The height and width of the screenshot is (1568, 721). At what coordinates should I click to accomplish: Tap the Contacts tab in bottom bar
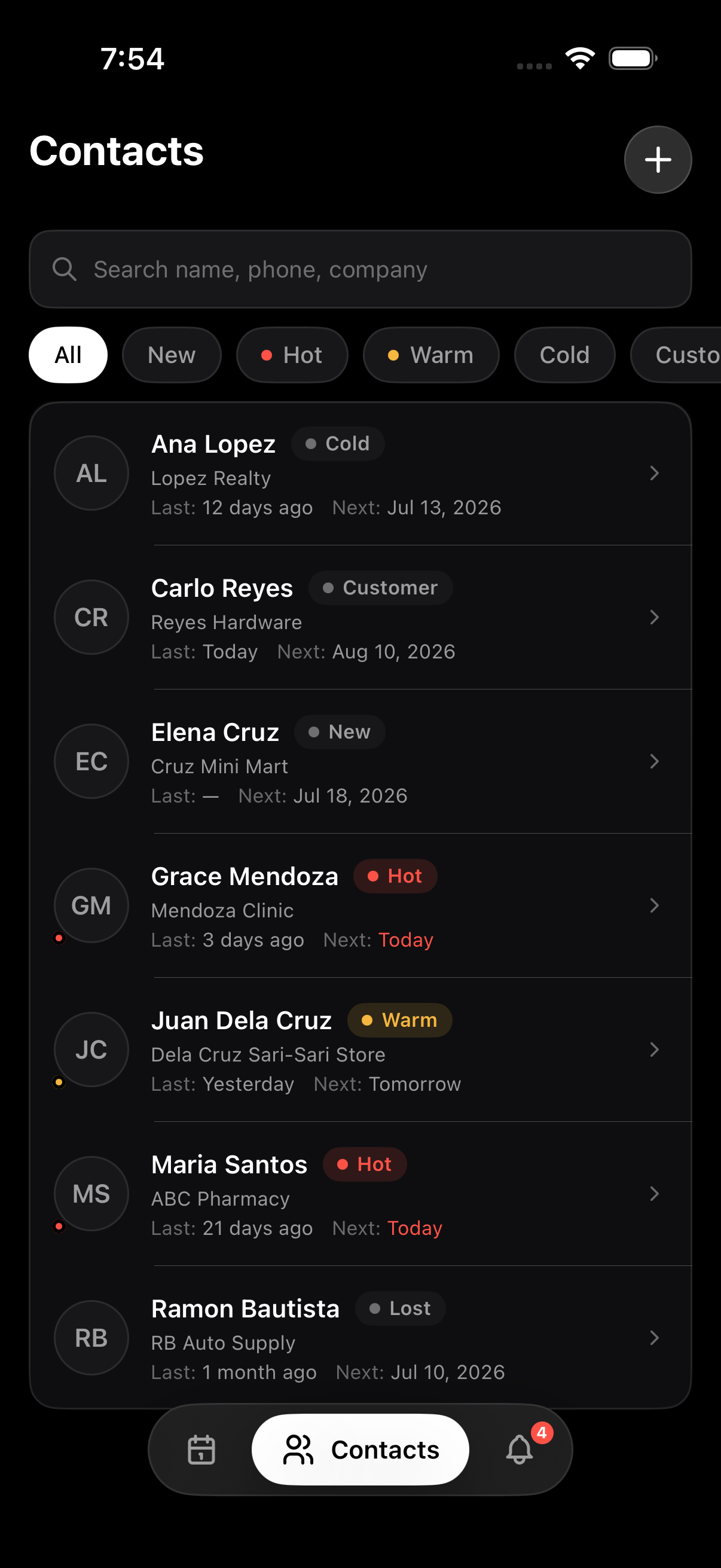click(360, 1450)
